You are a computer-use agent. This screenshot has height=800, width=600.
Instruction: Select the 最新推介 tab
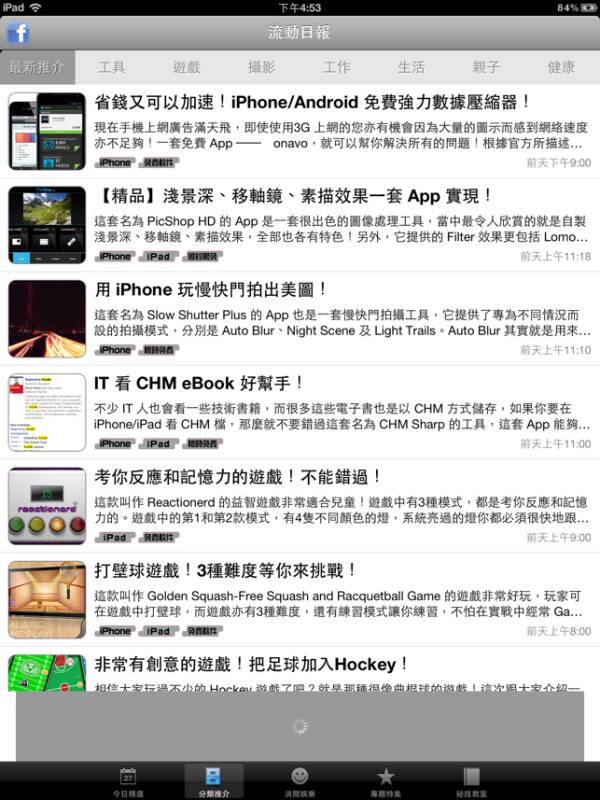point(37,67)
